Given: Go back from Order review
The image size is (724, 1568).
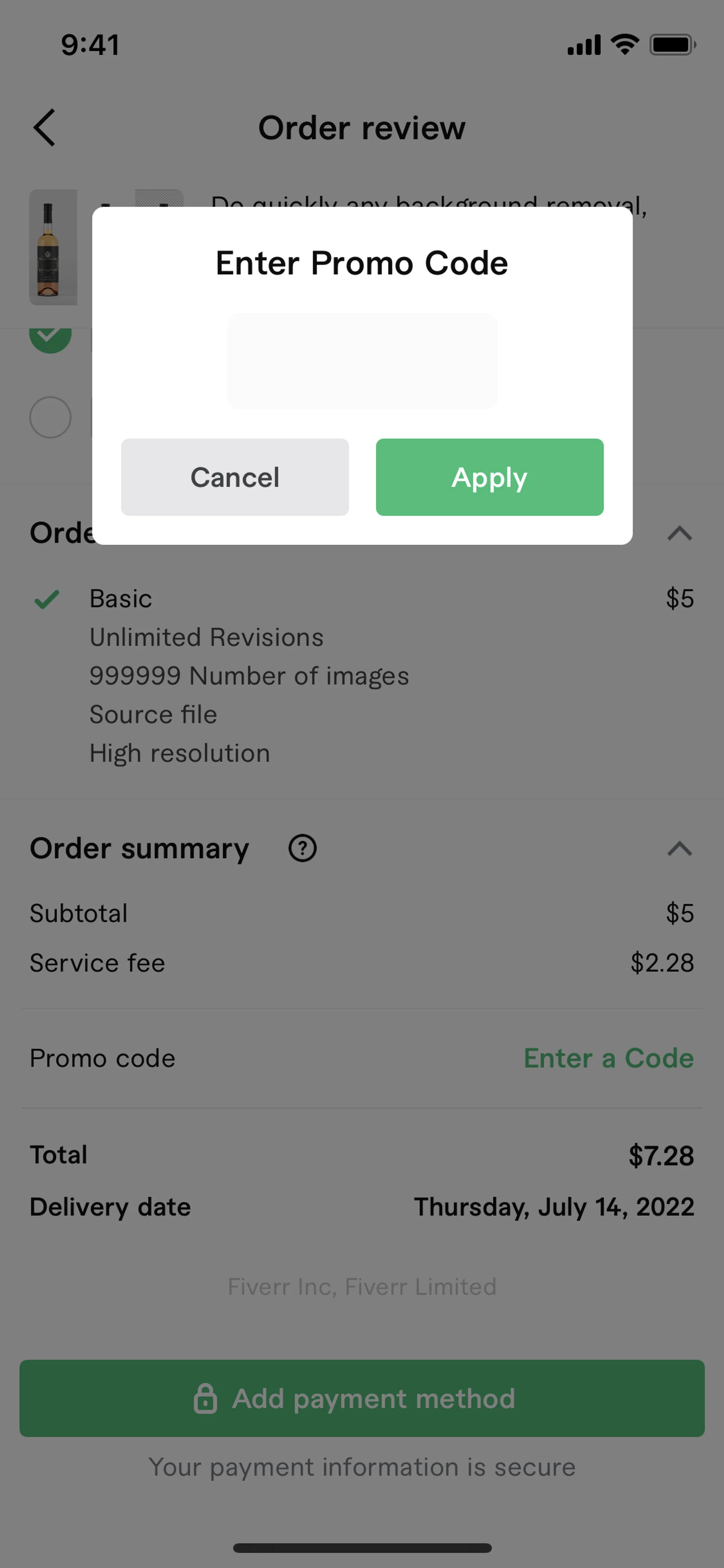Looking at the screenshot, I should tap(44, 128).
